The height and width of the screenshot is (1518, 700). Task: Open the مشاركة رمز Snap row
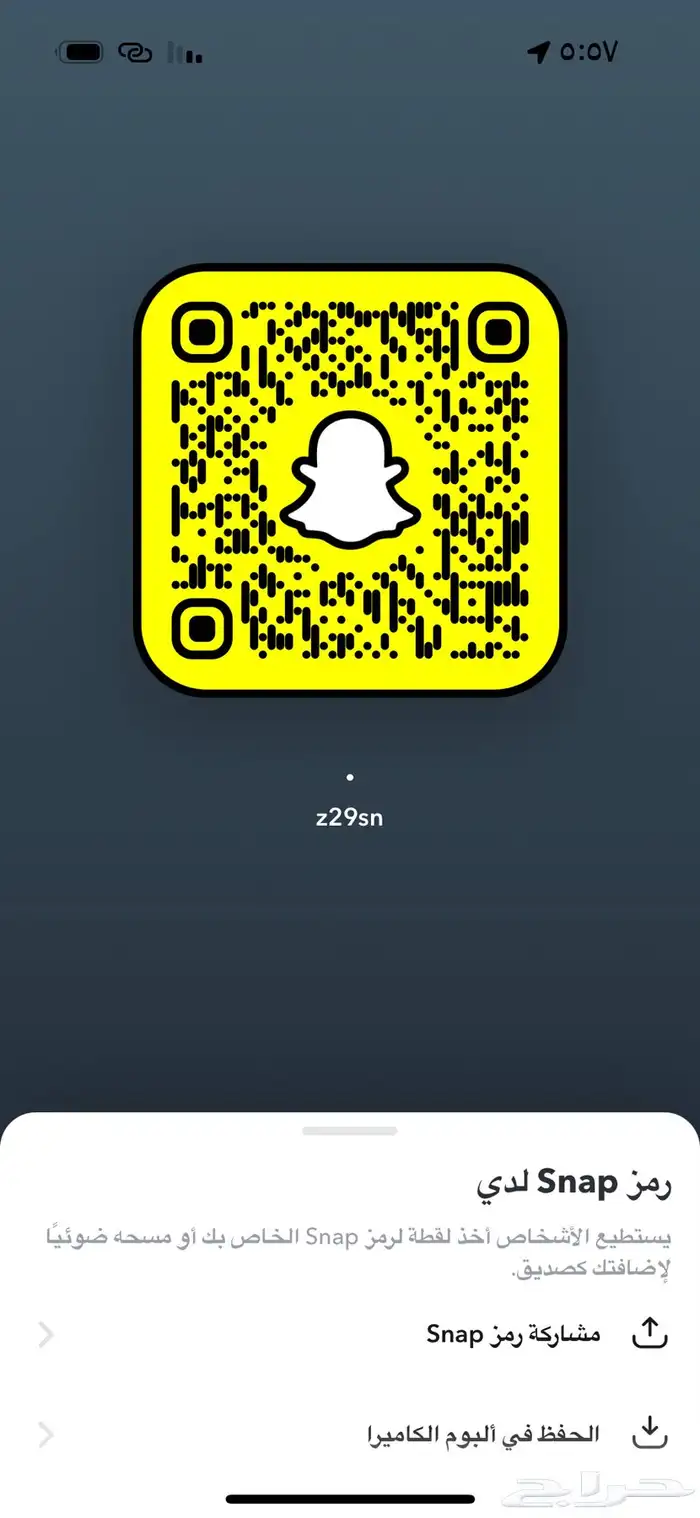point(513,1334)
